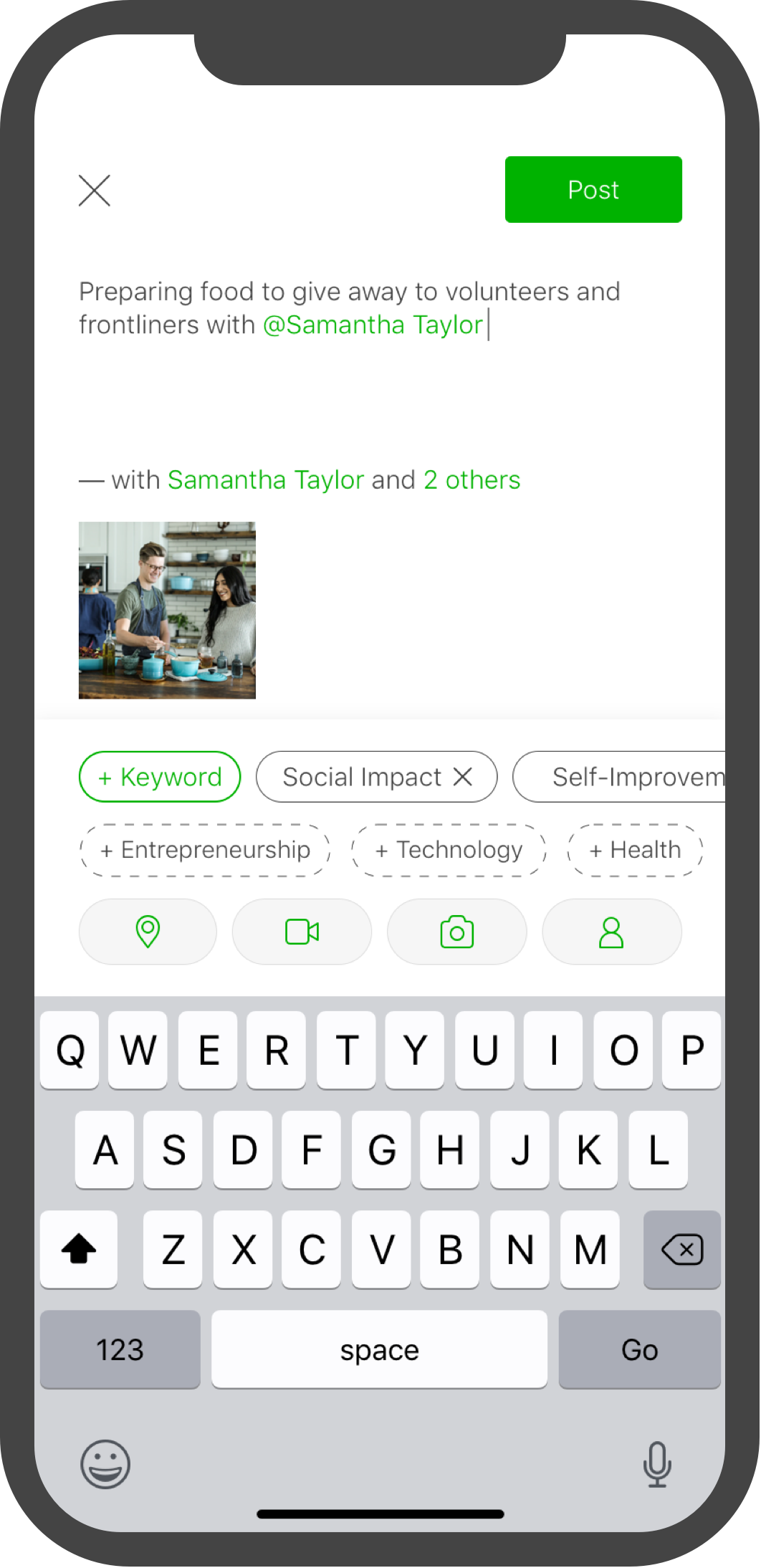Close the post composer
The height and width of the screenshot is (1568, 761).
point(95,191)
